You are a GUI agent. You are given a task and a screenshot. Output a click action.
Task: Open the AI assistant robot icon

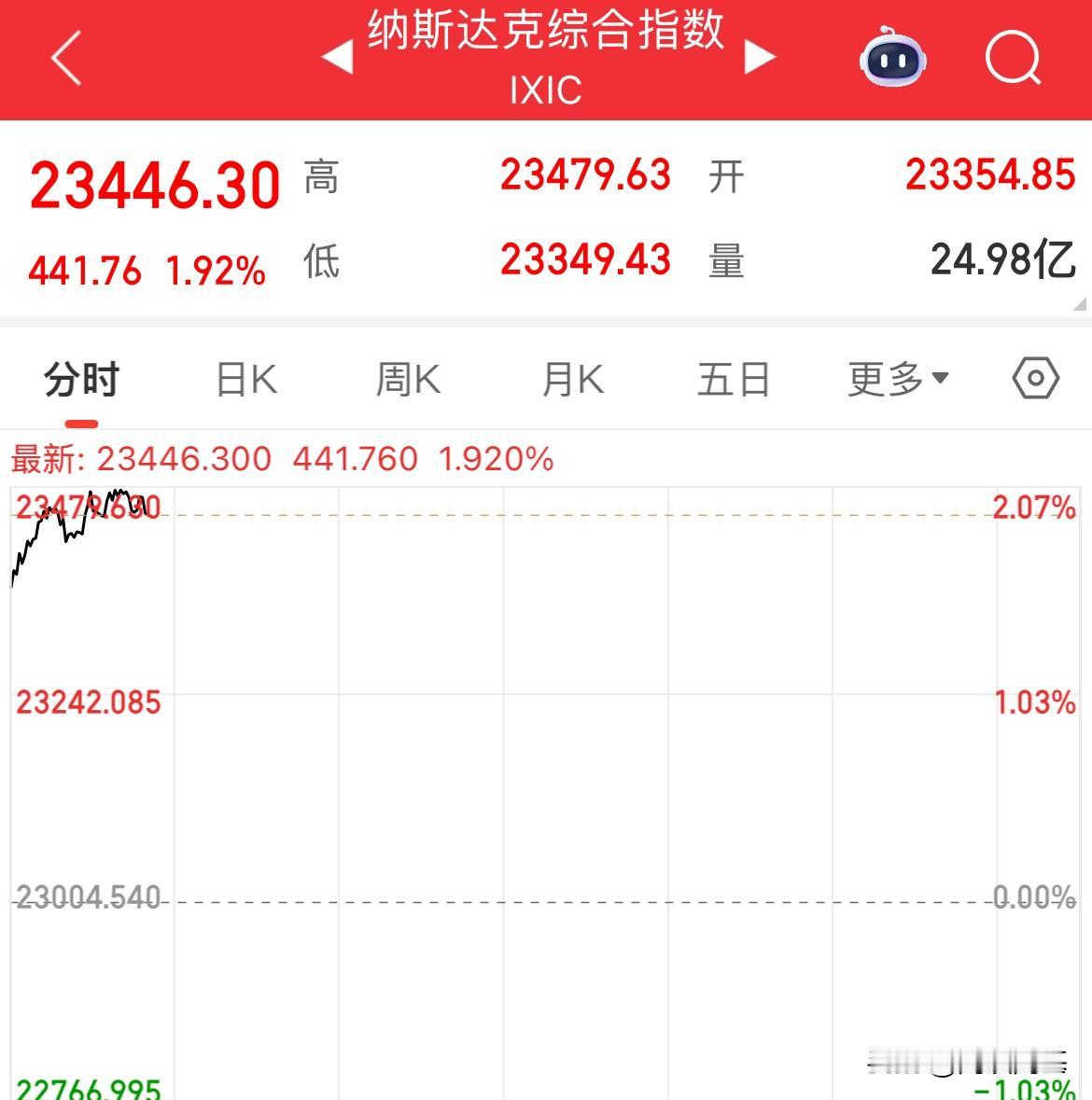click(x=891, y=59)
